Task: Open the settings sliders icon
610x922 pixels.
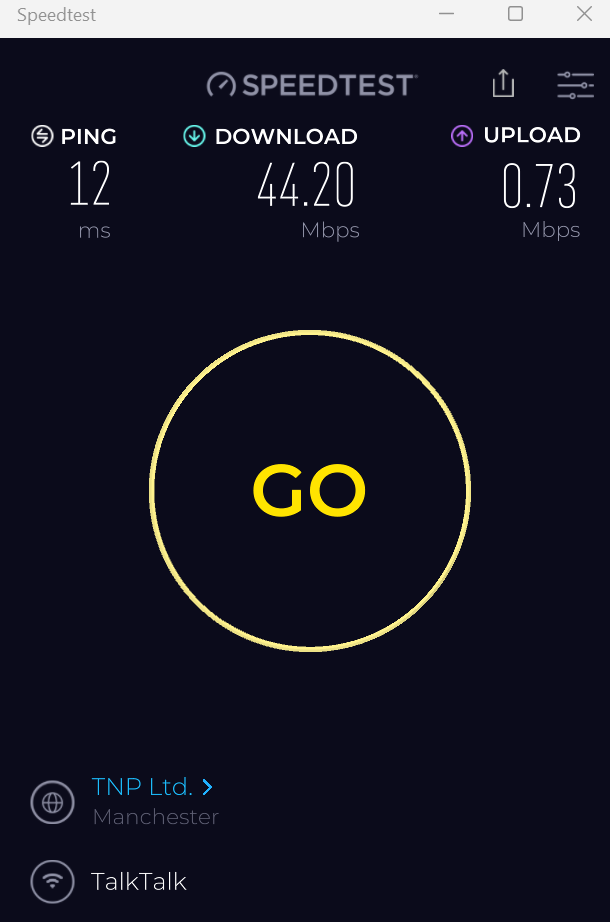Action: click(575, 85)
